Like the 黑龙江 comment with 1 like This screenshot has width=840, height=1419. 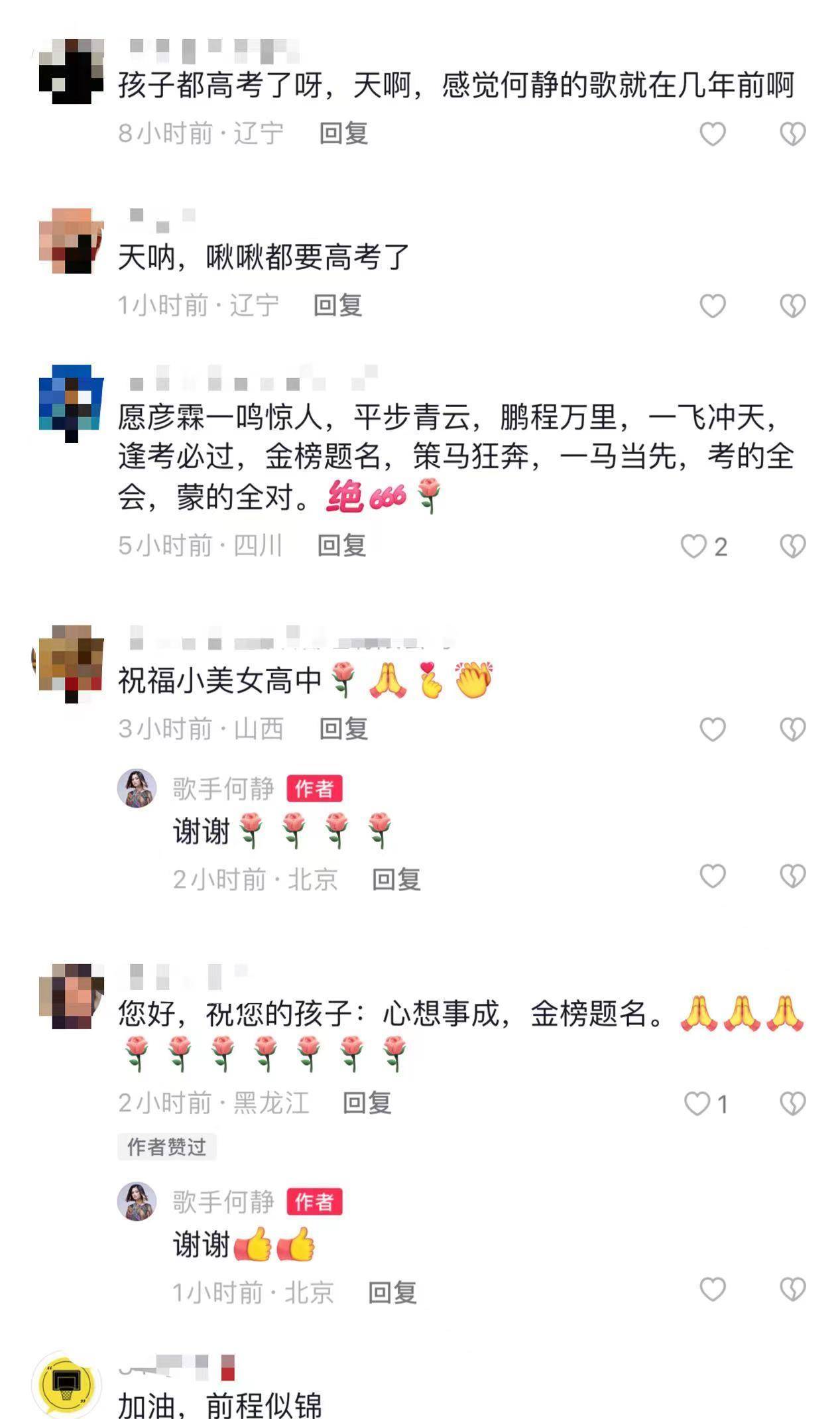point(697,1104)
